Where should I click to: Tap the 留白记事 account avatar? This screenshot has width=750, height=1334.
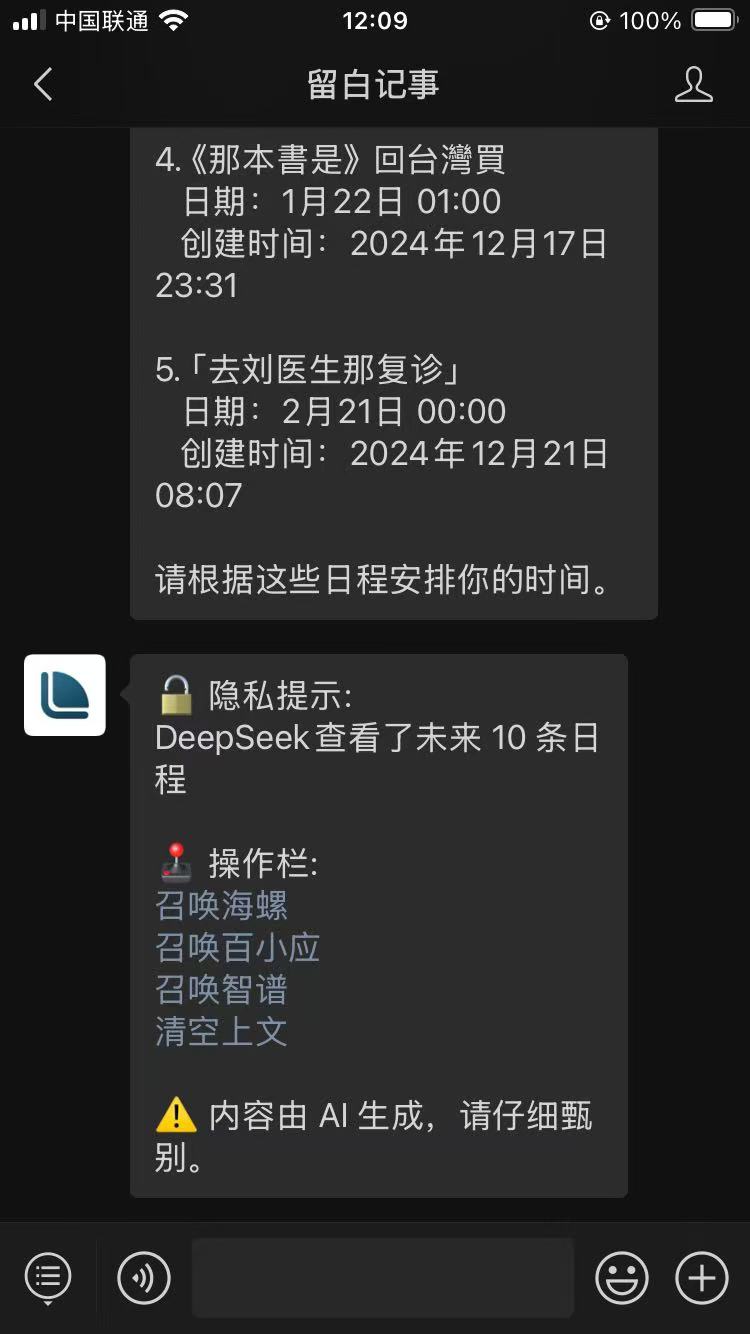click(65, 695)
